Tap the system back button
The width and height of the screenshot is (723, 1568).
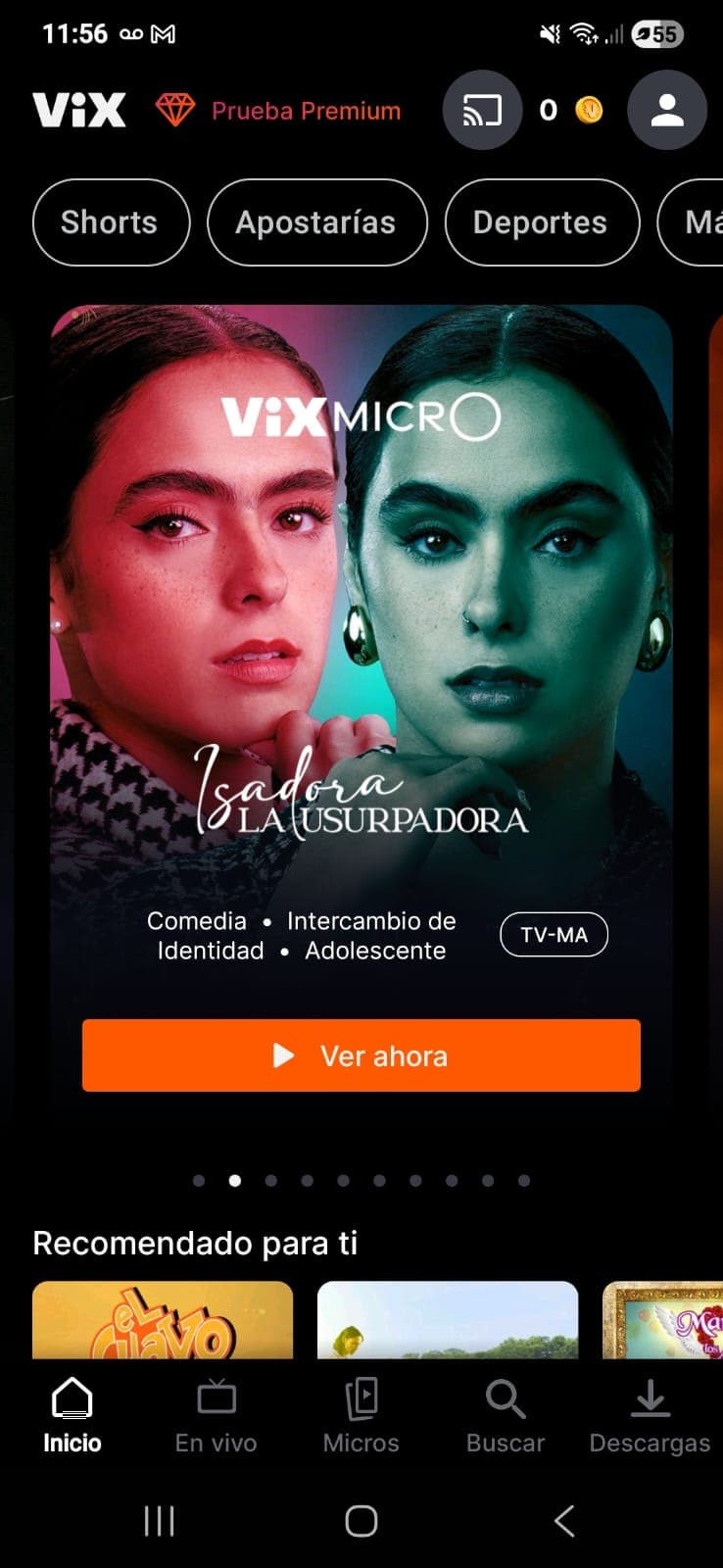click(563, 1520)
